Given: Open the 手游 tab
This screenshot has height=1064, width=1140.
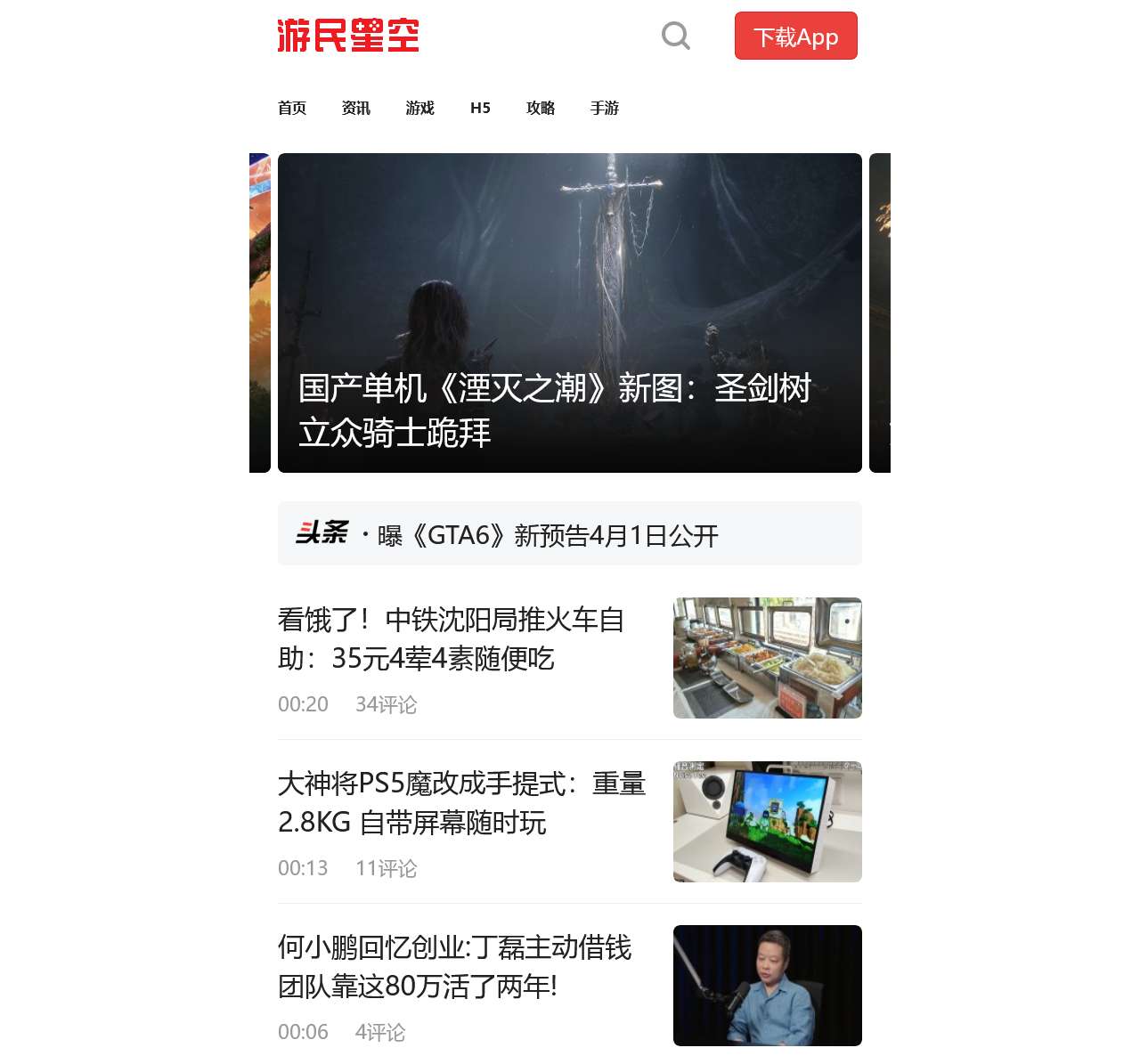Looking at the screenshot, I should (605, 108).
